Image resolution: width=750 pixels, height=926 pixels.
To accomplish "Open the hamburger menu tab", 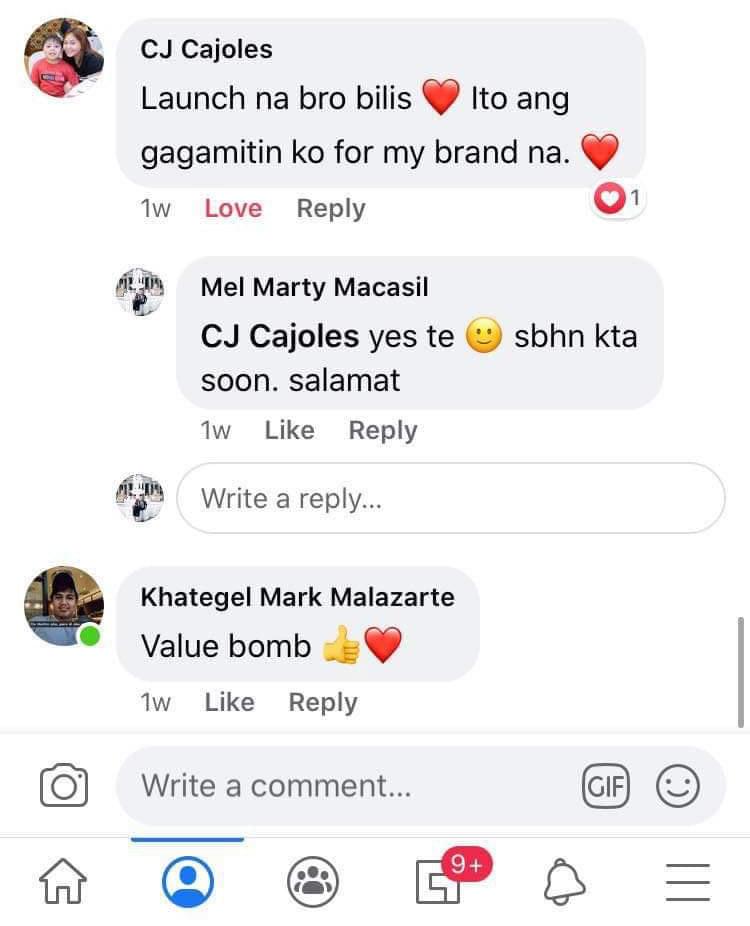I will coord(687,882).
